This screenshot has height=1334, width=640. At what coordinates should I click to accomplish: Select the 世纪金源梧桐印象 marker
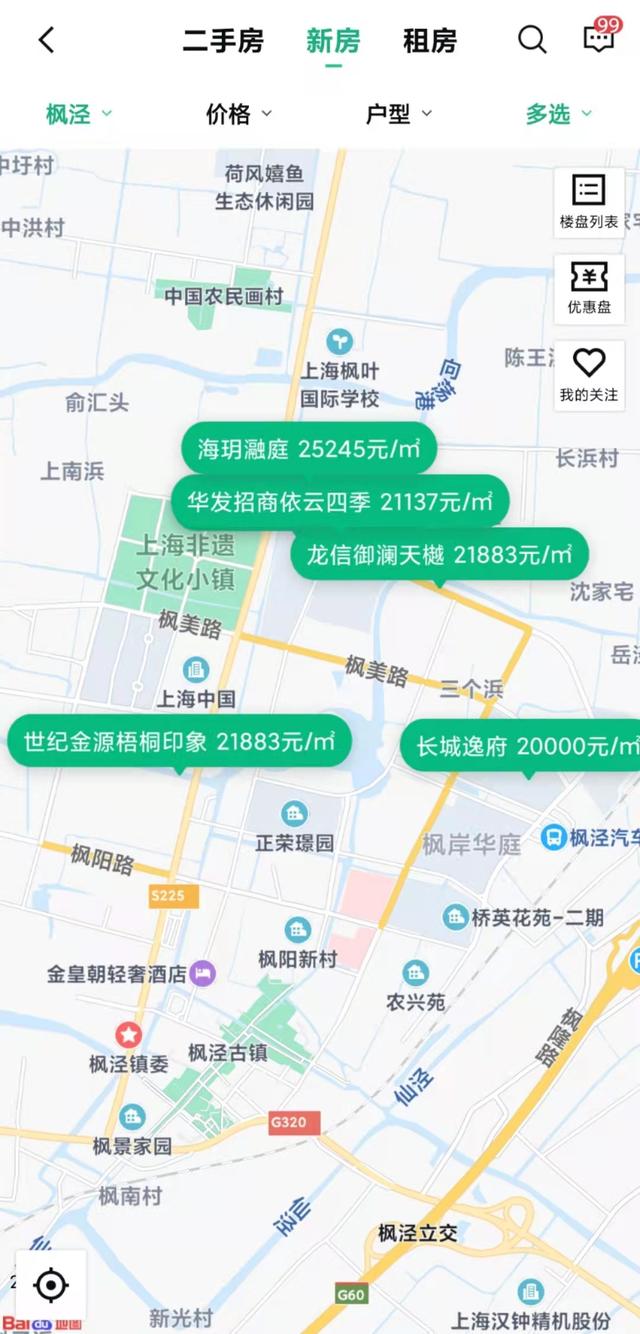180,742
